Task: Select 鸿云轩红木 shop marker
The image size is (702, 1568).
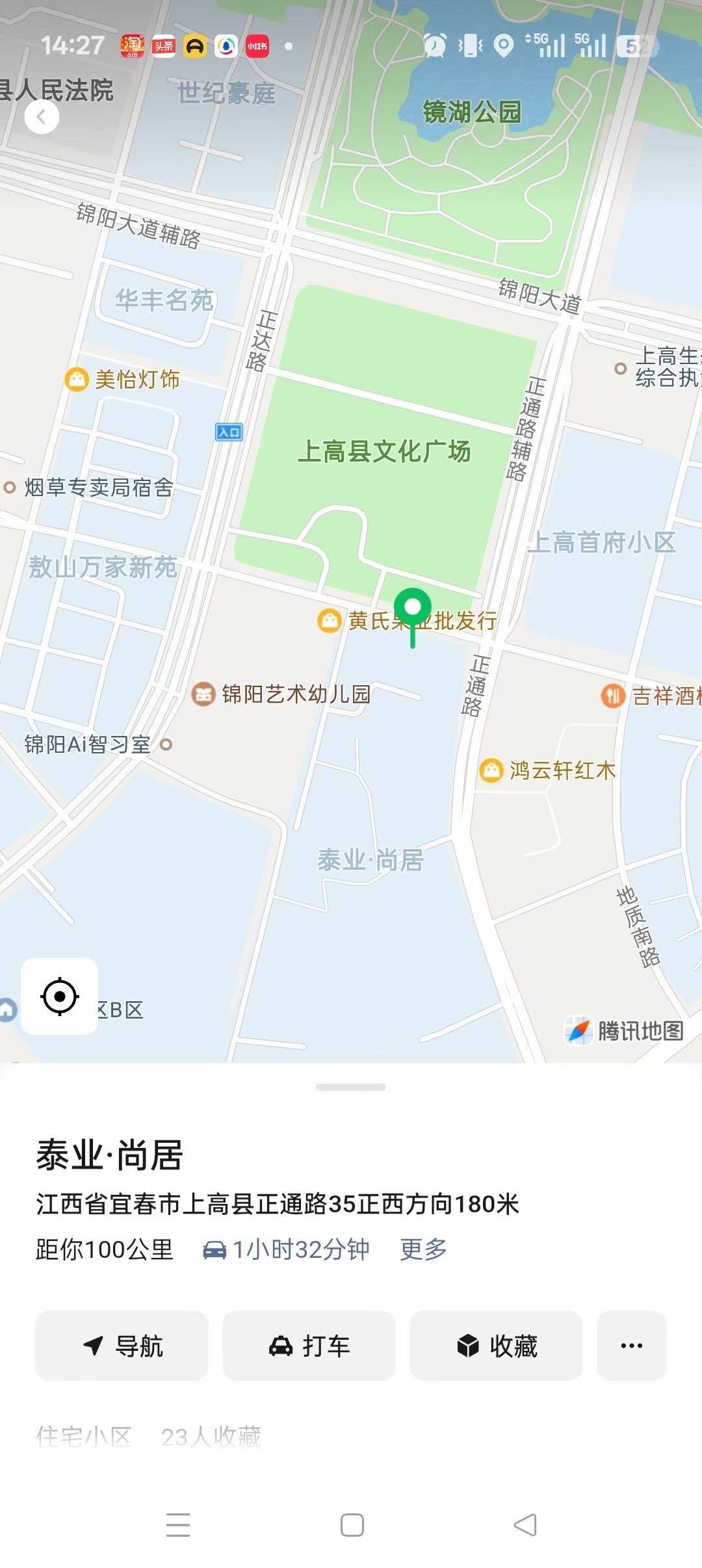Action: coord(491,770)
